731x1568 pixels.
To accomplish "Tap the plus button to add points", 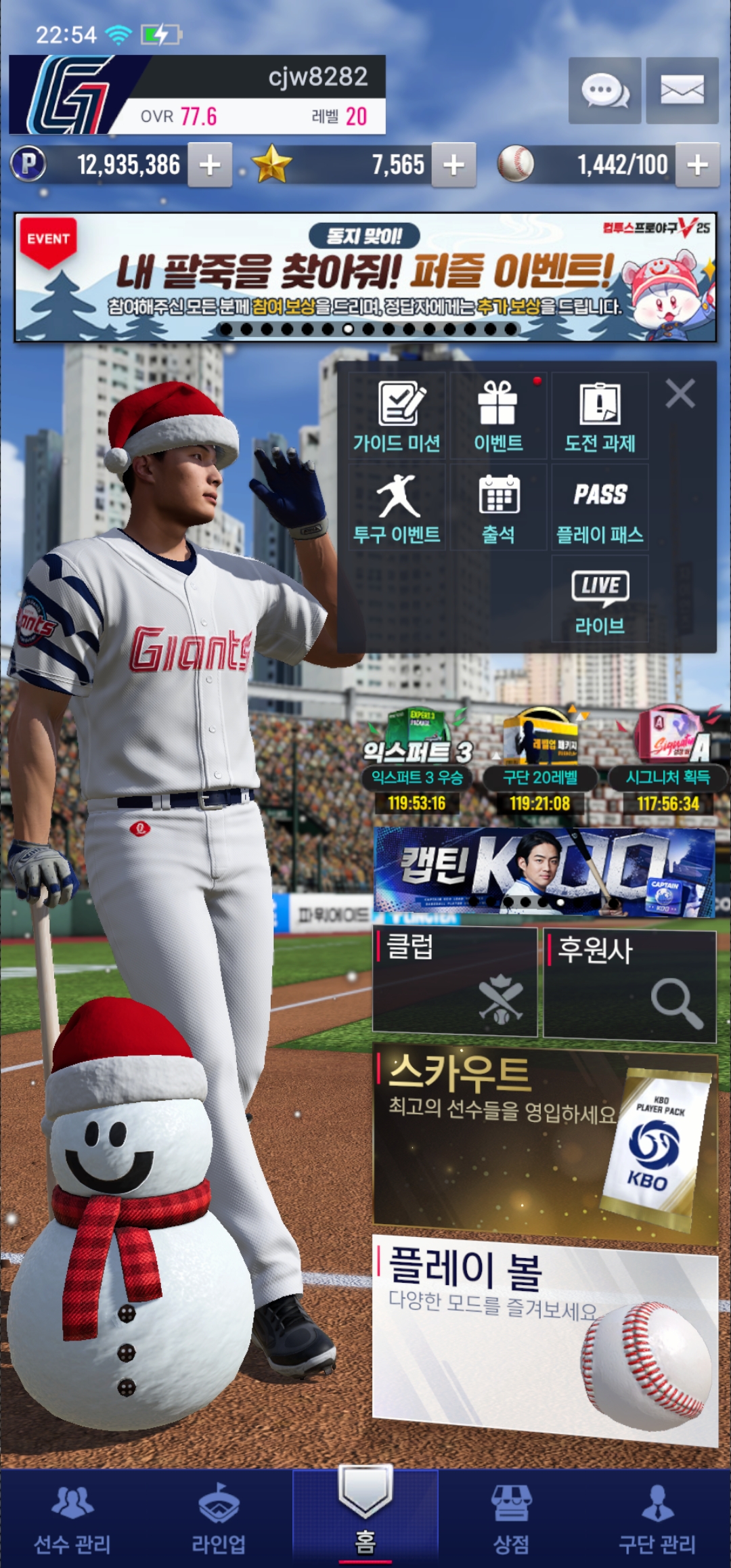I will click(210, 165).
